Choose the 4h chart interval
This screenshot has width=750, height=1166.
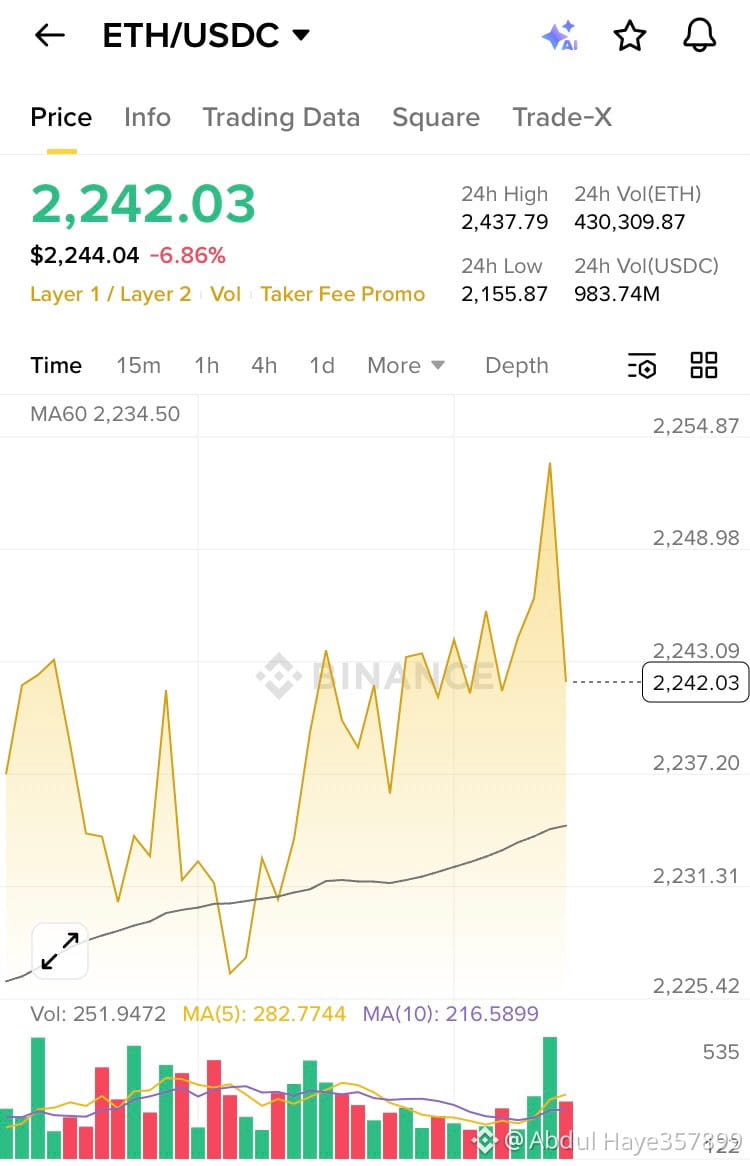coord(264,365)
